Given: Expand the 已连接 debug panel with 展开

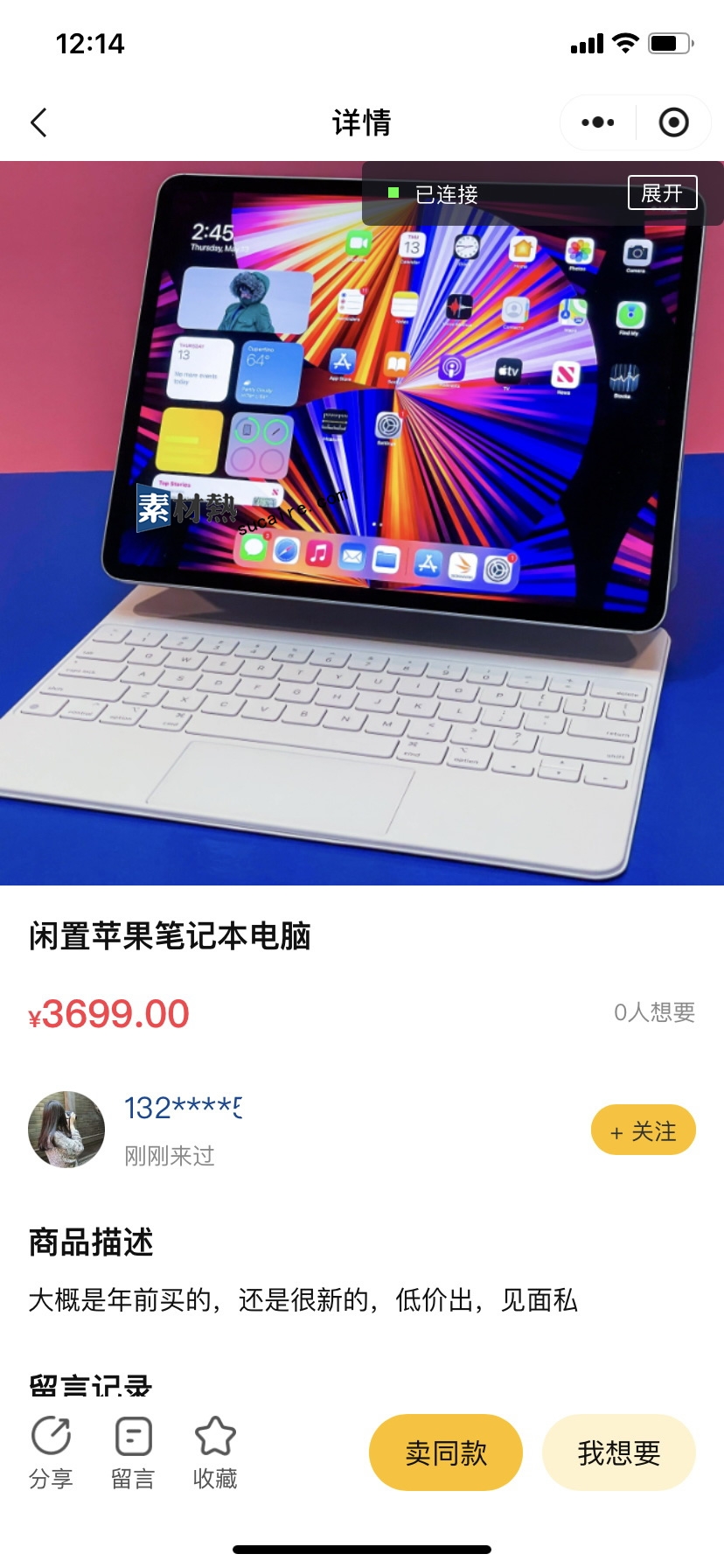Looking at the screenshot, I should point(662,192).
